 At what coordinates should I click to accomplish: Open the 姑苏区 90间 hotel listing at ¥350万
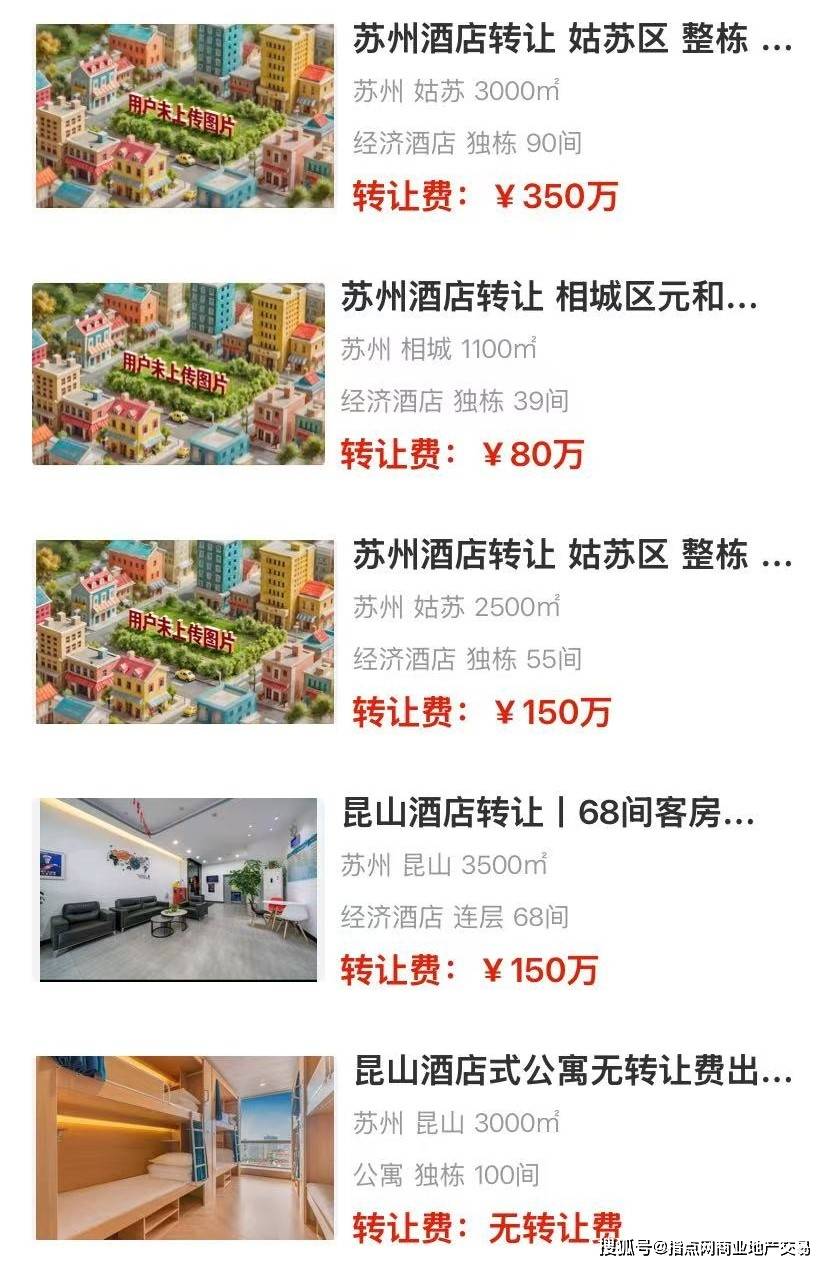point(572,41)
